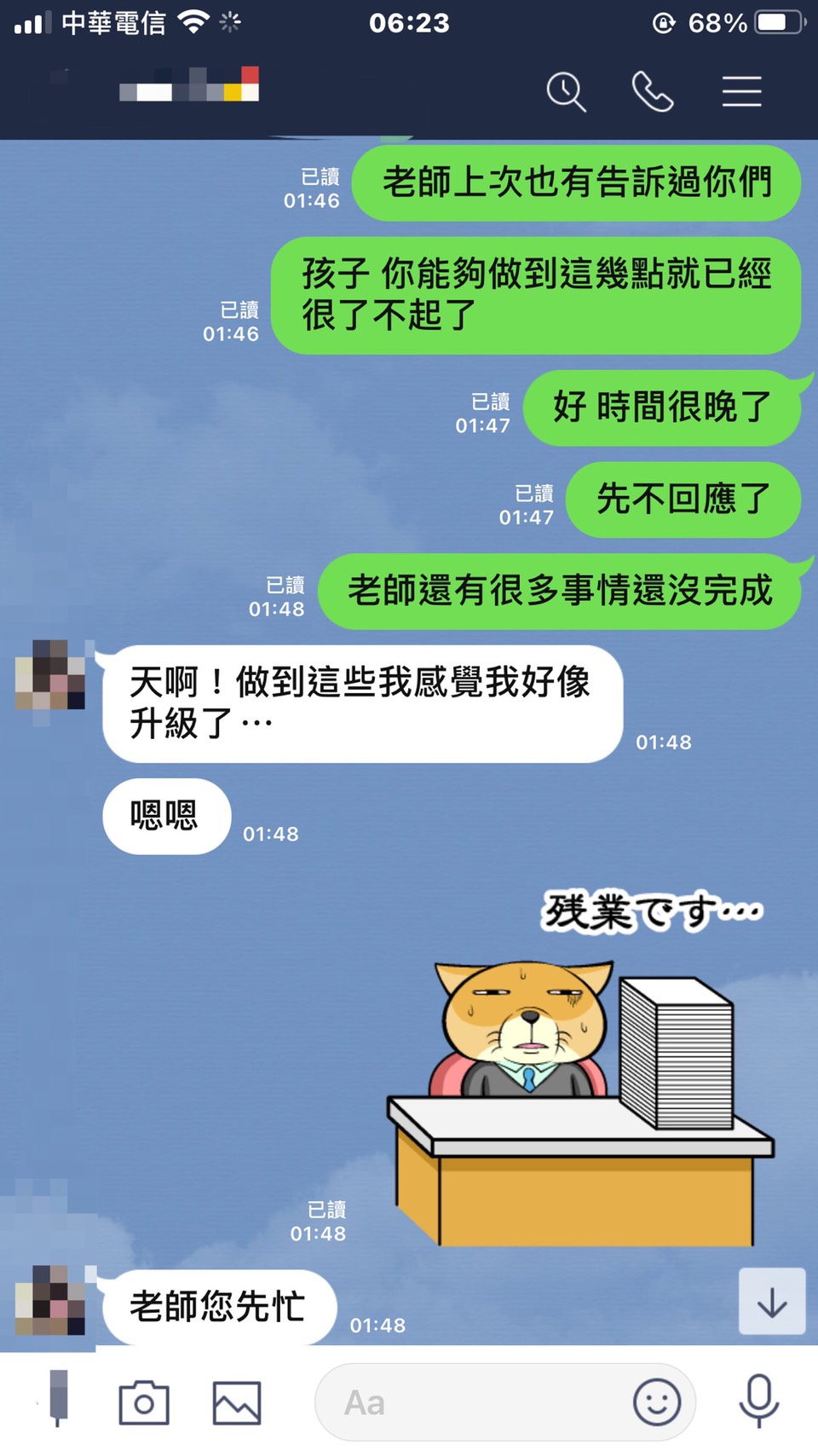Start a voice call

pyautogui.click(x=653, y=91)
